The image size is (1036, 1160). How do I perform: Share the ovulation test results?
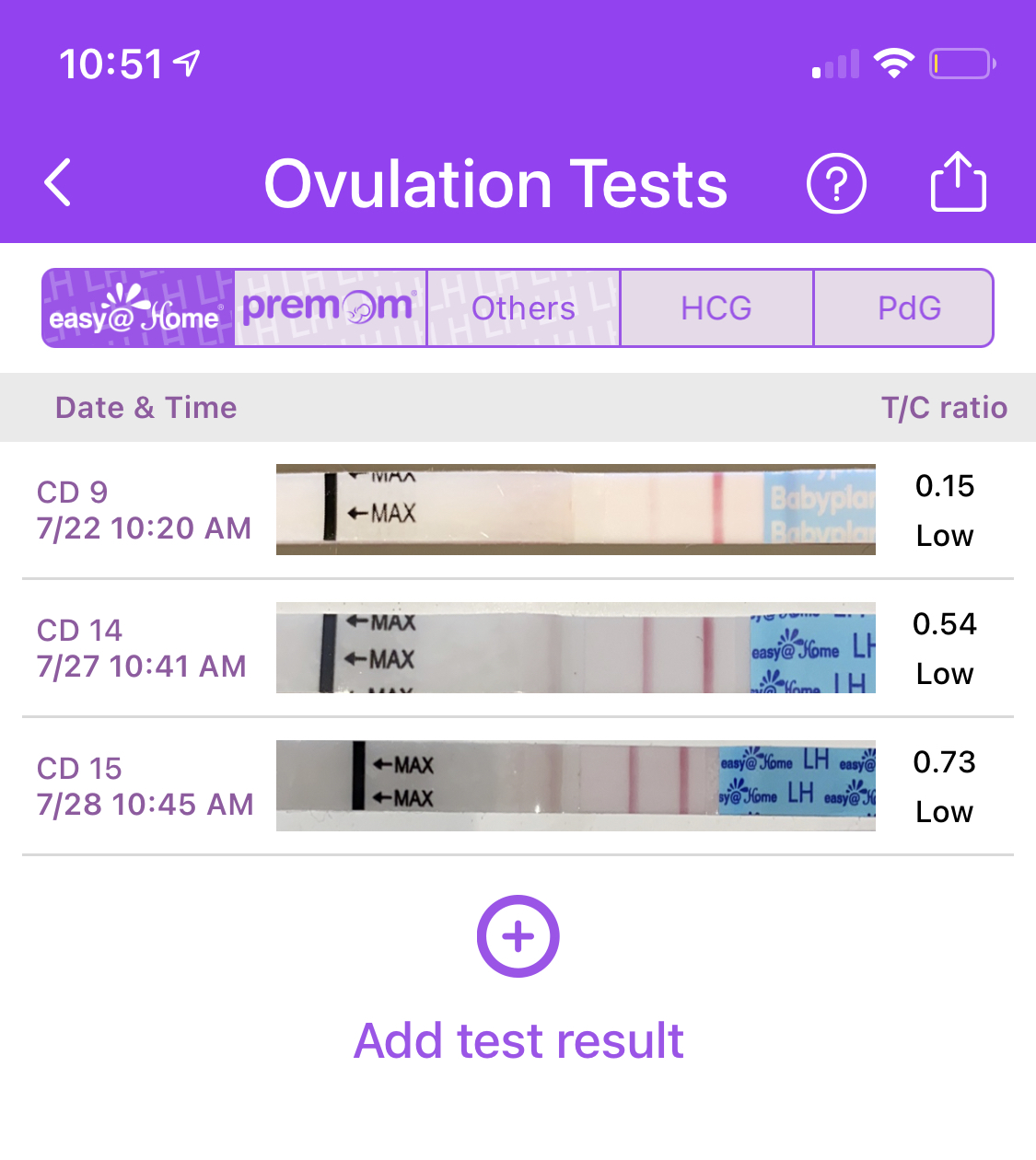[x=958, y=182]
